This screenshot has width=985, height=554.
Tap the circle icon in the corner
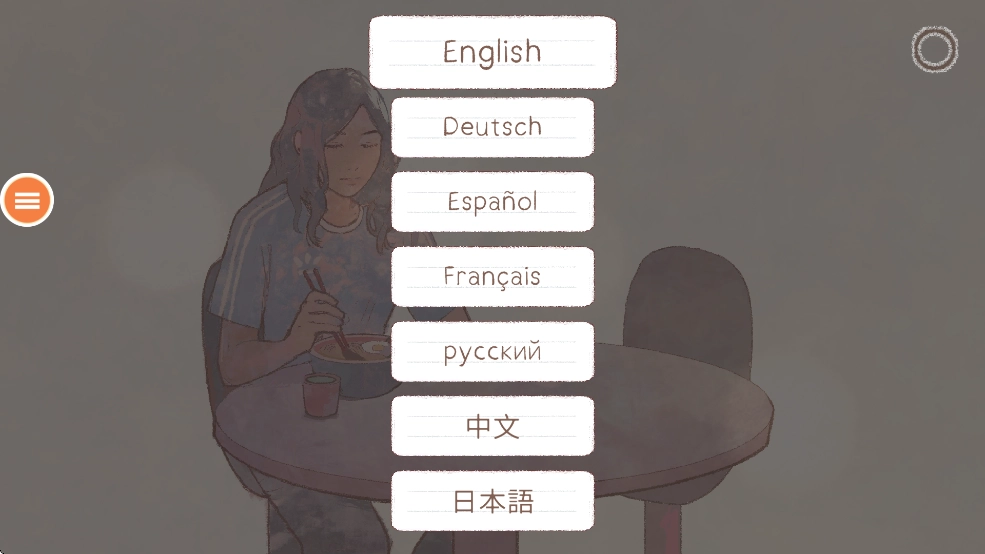pos(934,48)
